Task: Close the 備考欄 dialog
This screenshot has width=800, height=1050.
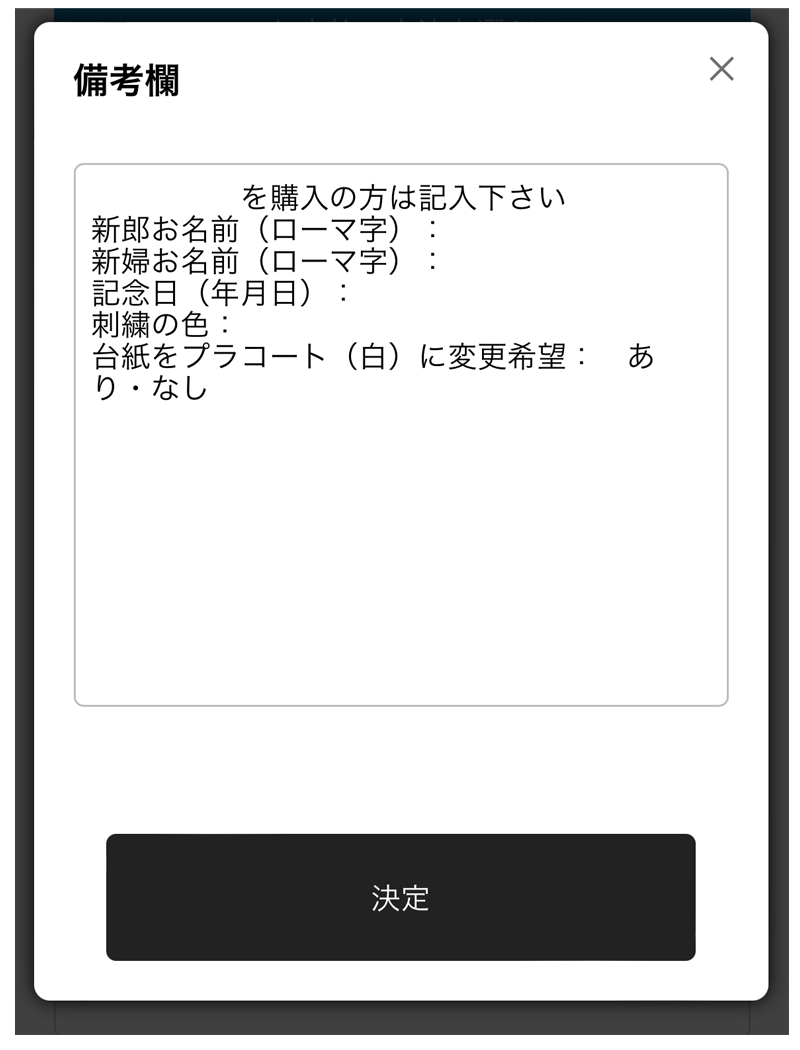Action: (x=721, y=69)
